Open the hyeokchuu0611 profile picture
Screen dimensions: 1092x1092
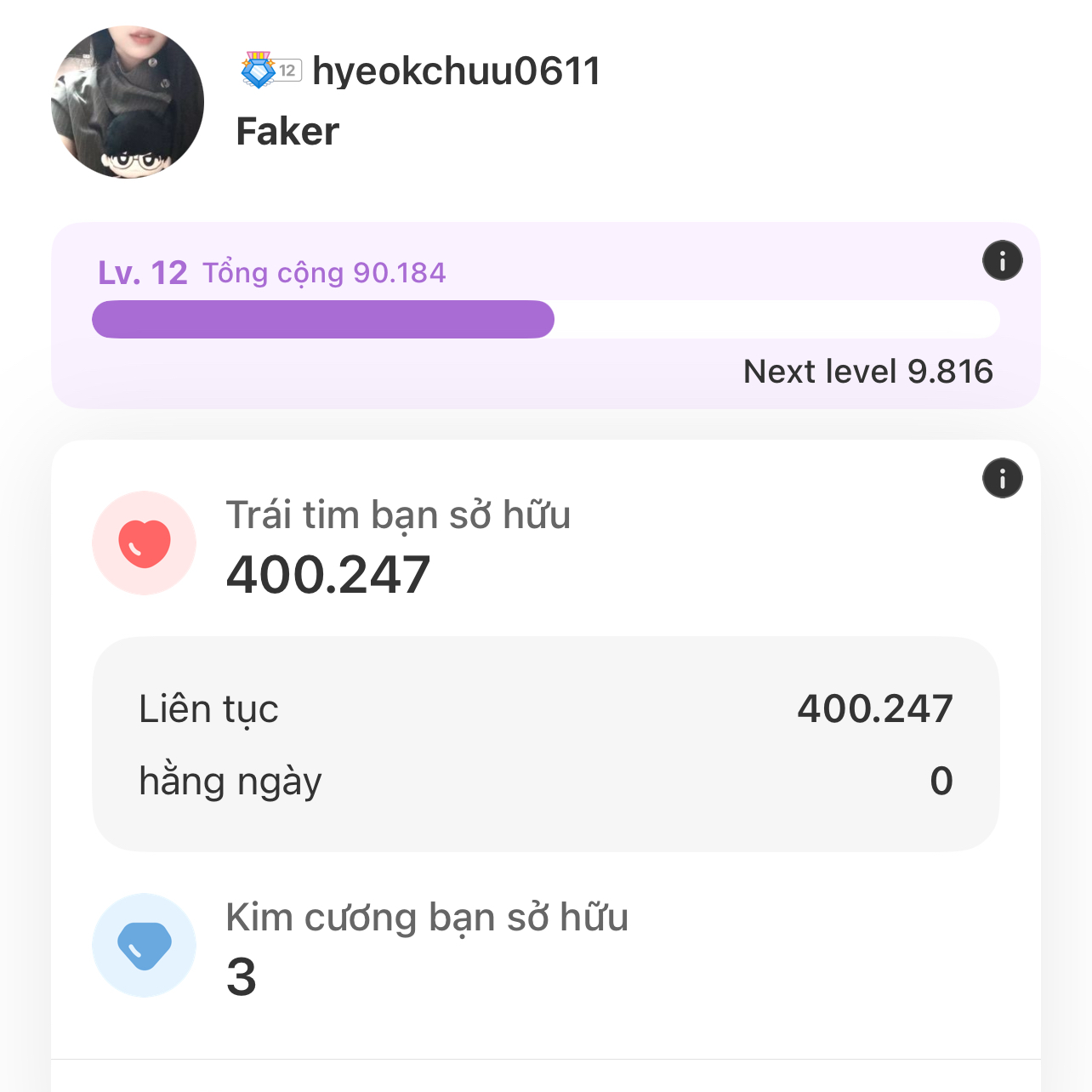click(x=128, y=102)
